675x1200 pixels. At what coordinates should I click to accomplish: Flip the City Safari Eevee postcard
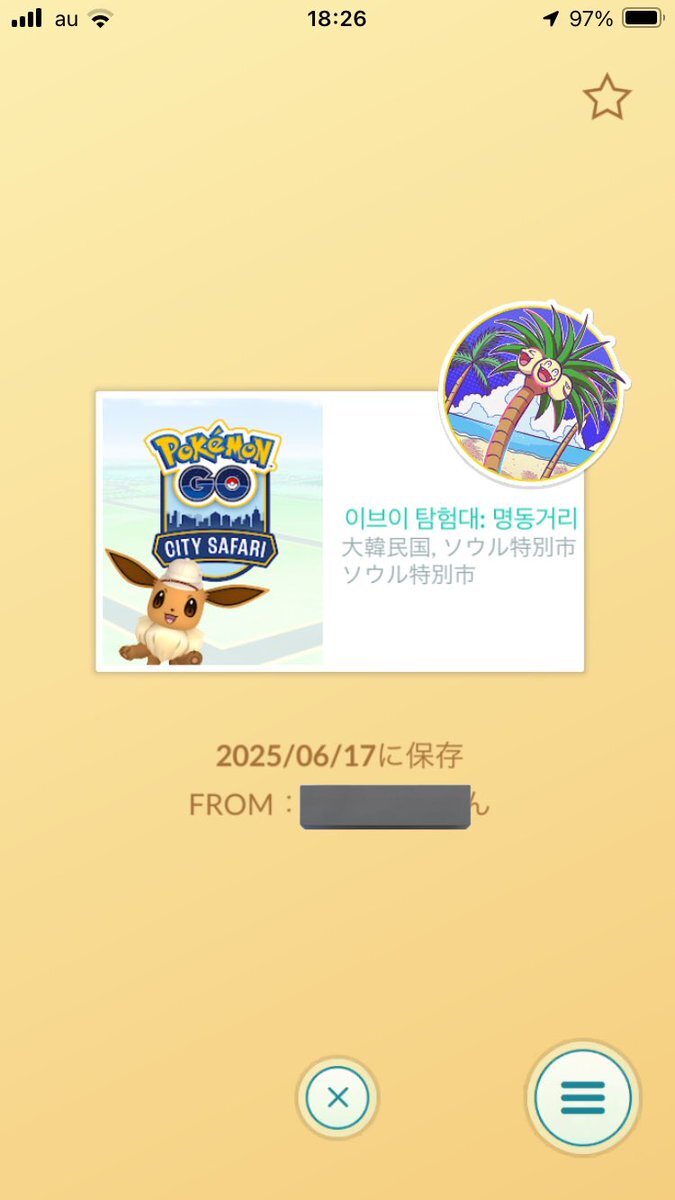[x=340, y=530]
